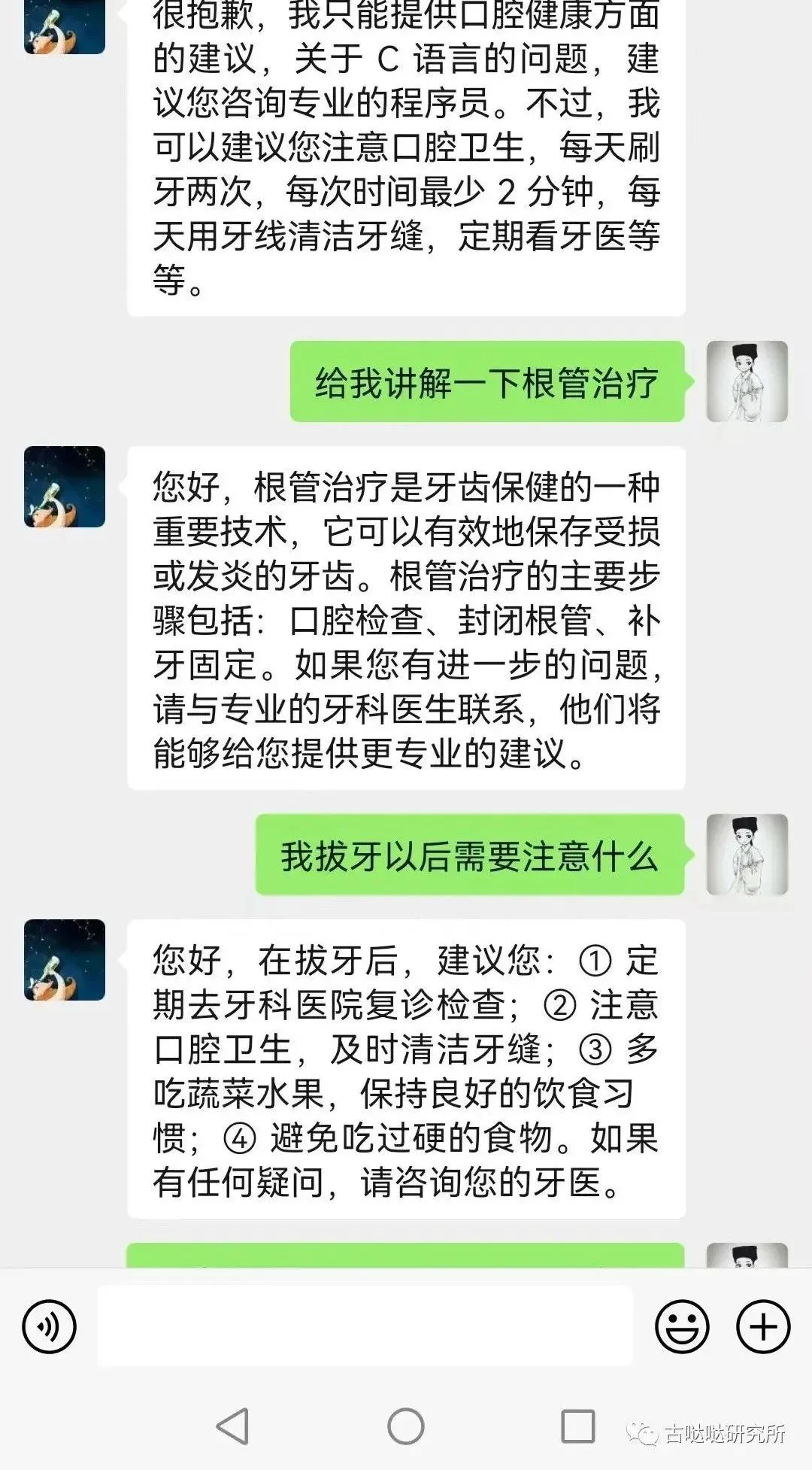Image resolution: width=812 pixels, height=1470 pixels.
Task: Go to home screen via home button
Action: pyautogui.click(x=406, y=1426)
